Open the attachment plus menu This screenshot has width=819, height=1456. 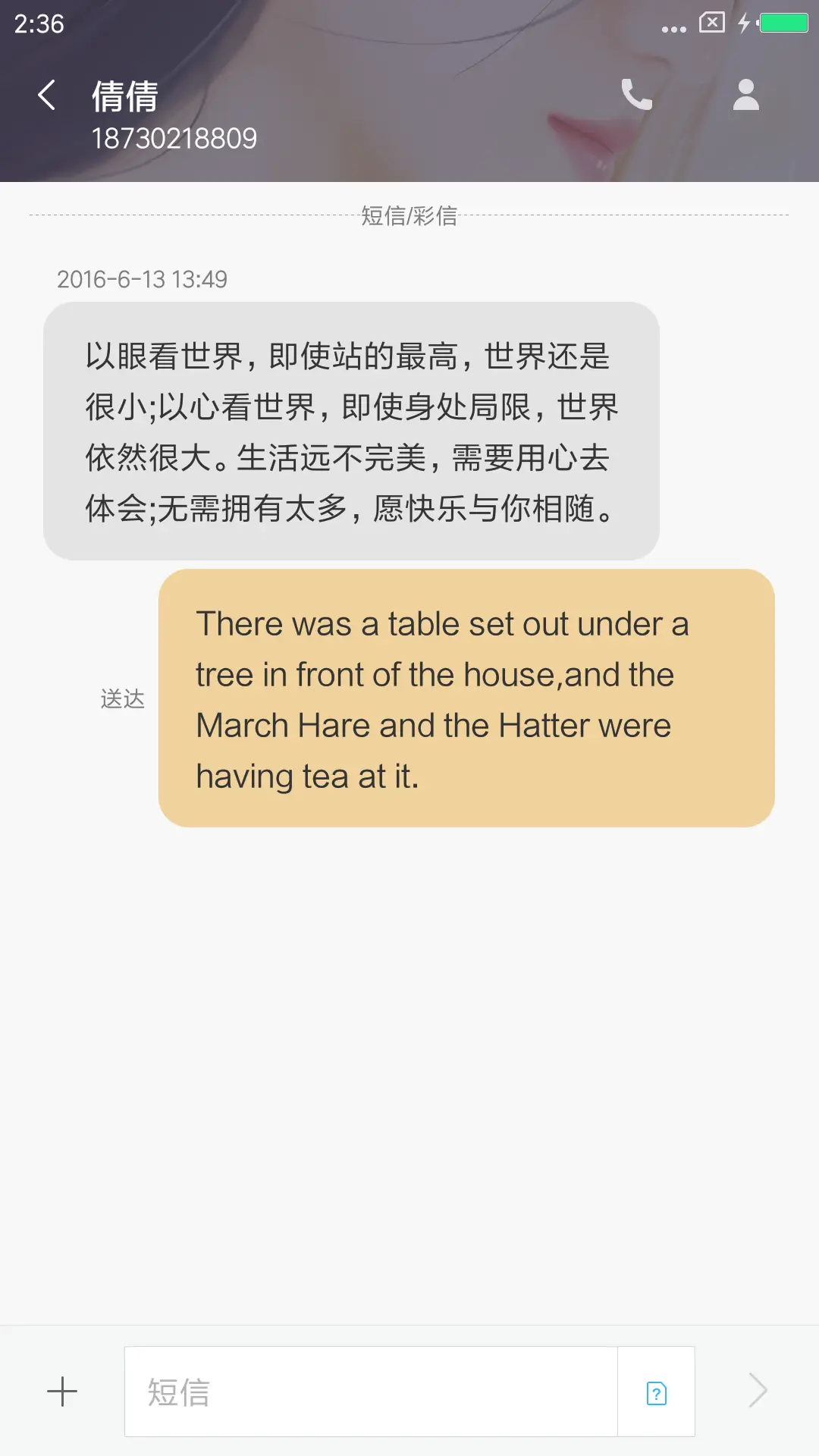pos(62,1392)
